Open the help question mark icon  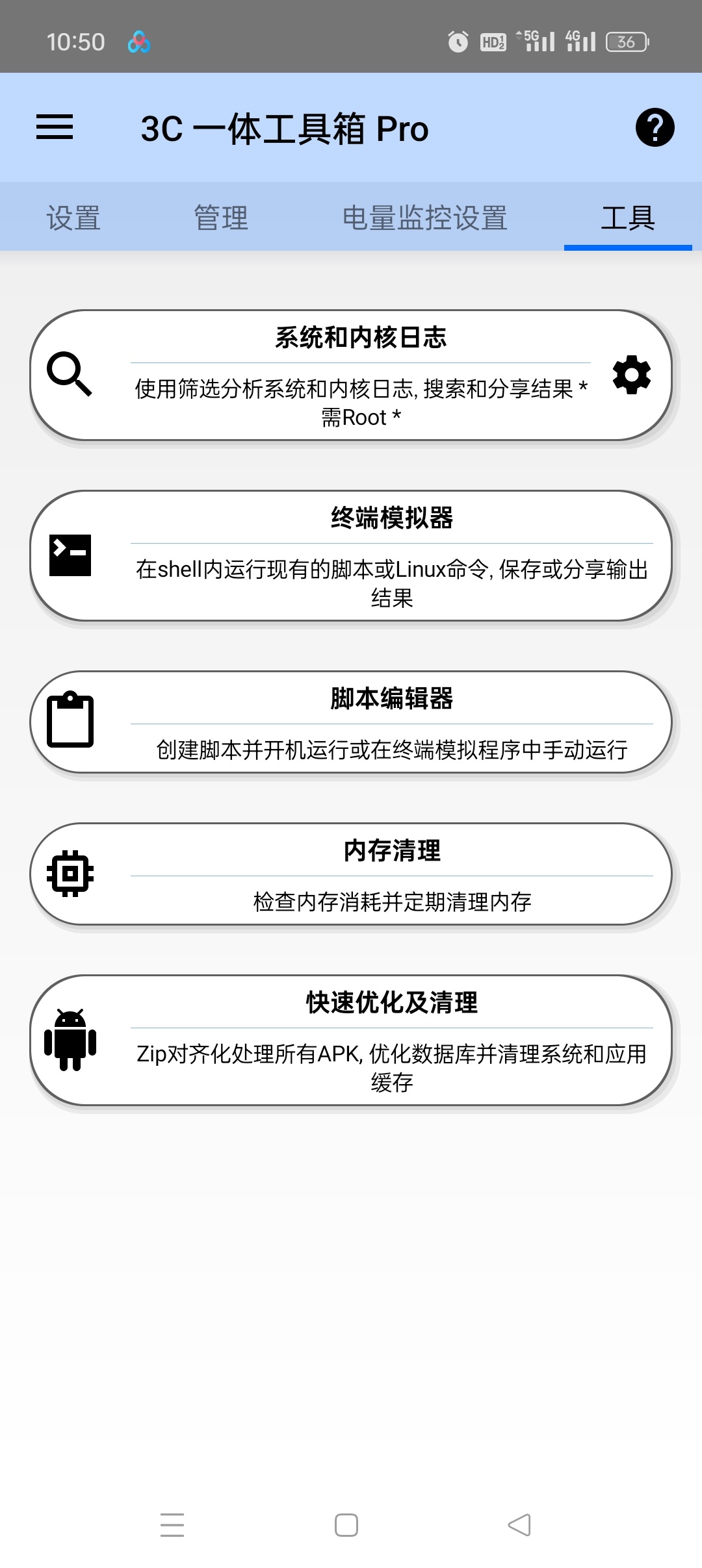point(653,128)
